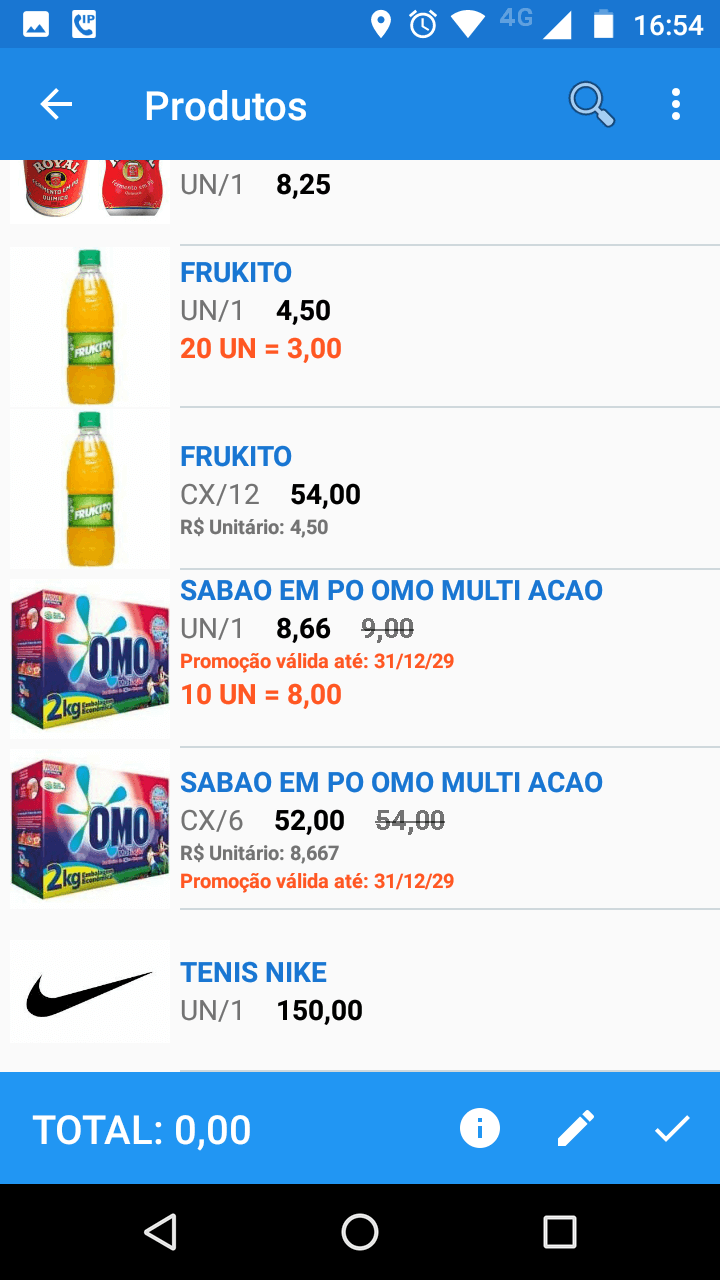This screenshot has height=1280, width=720.
Task: View order info via the info icon
Action: point(480,1129)
